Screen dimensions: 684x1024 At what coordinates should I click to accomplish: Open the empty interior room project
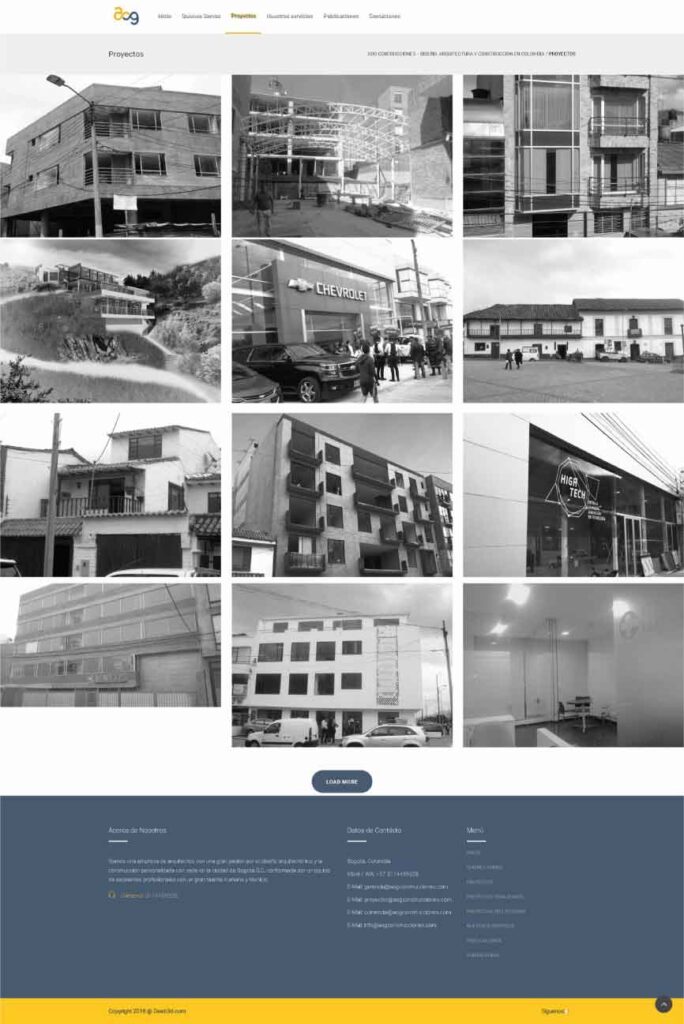click(573, 665)
